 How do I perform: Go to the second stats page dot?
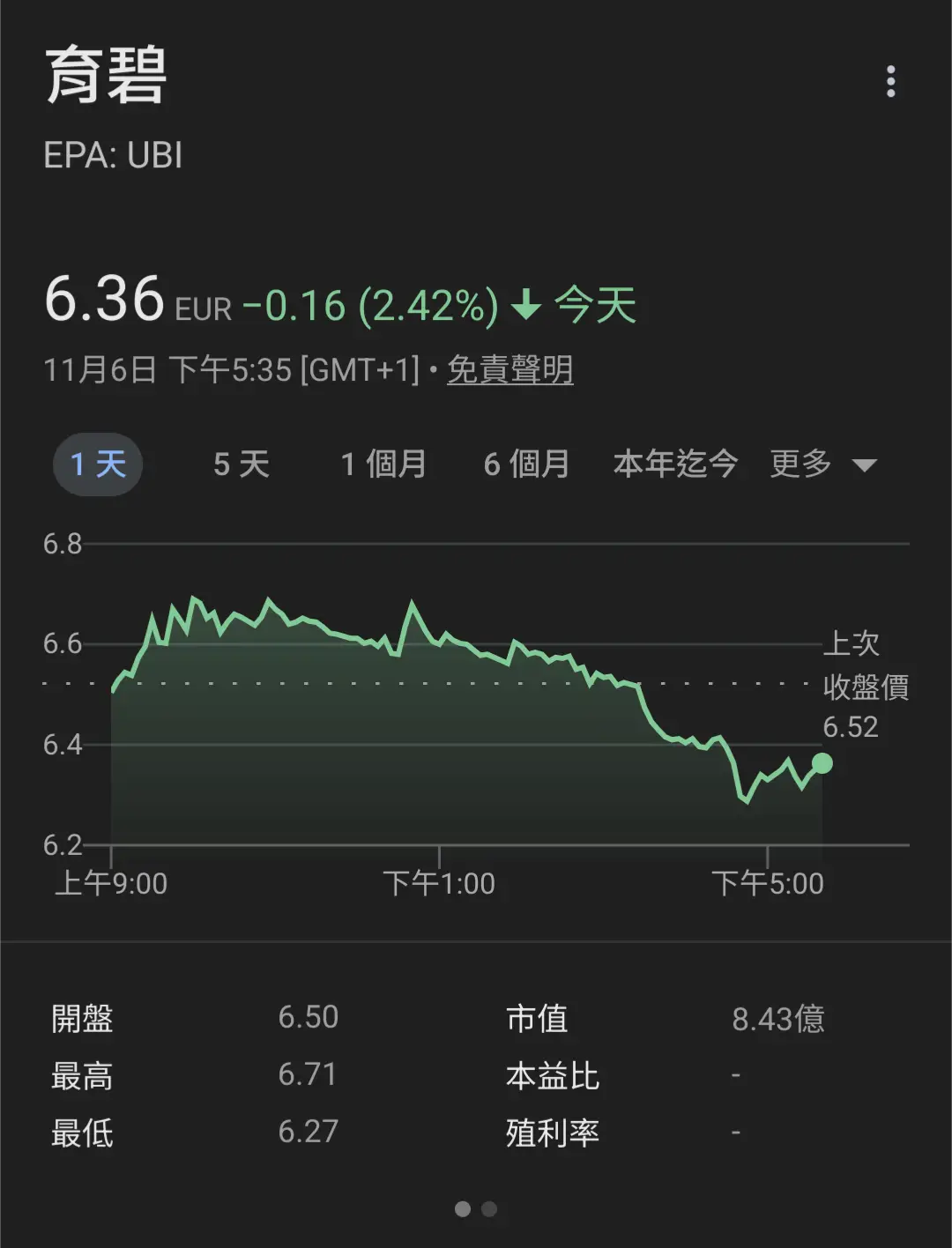pos(489,1209)
